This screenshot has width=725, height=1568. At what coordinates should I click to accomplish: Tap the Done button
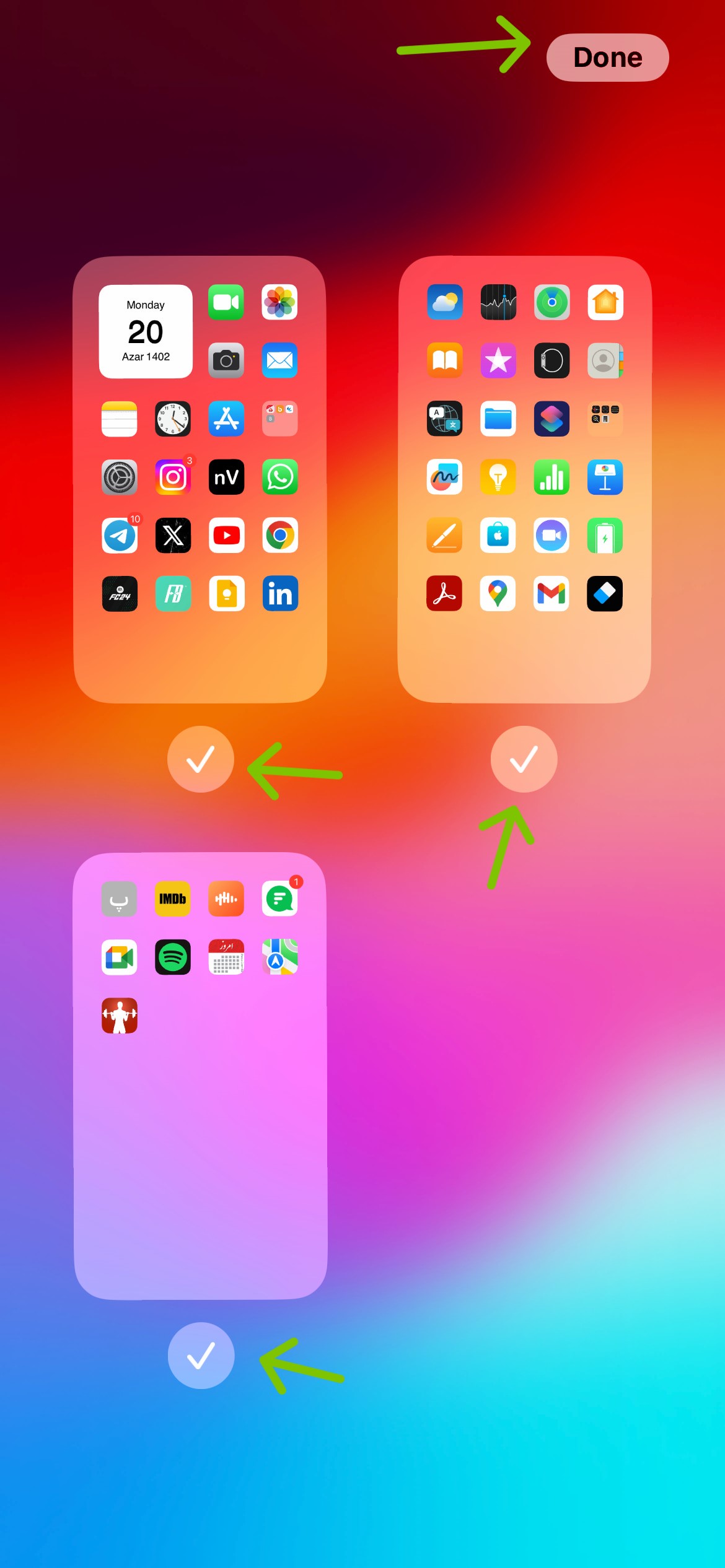607,58
